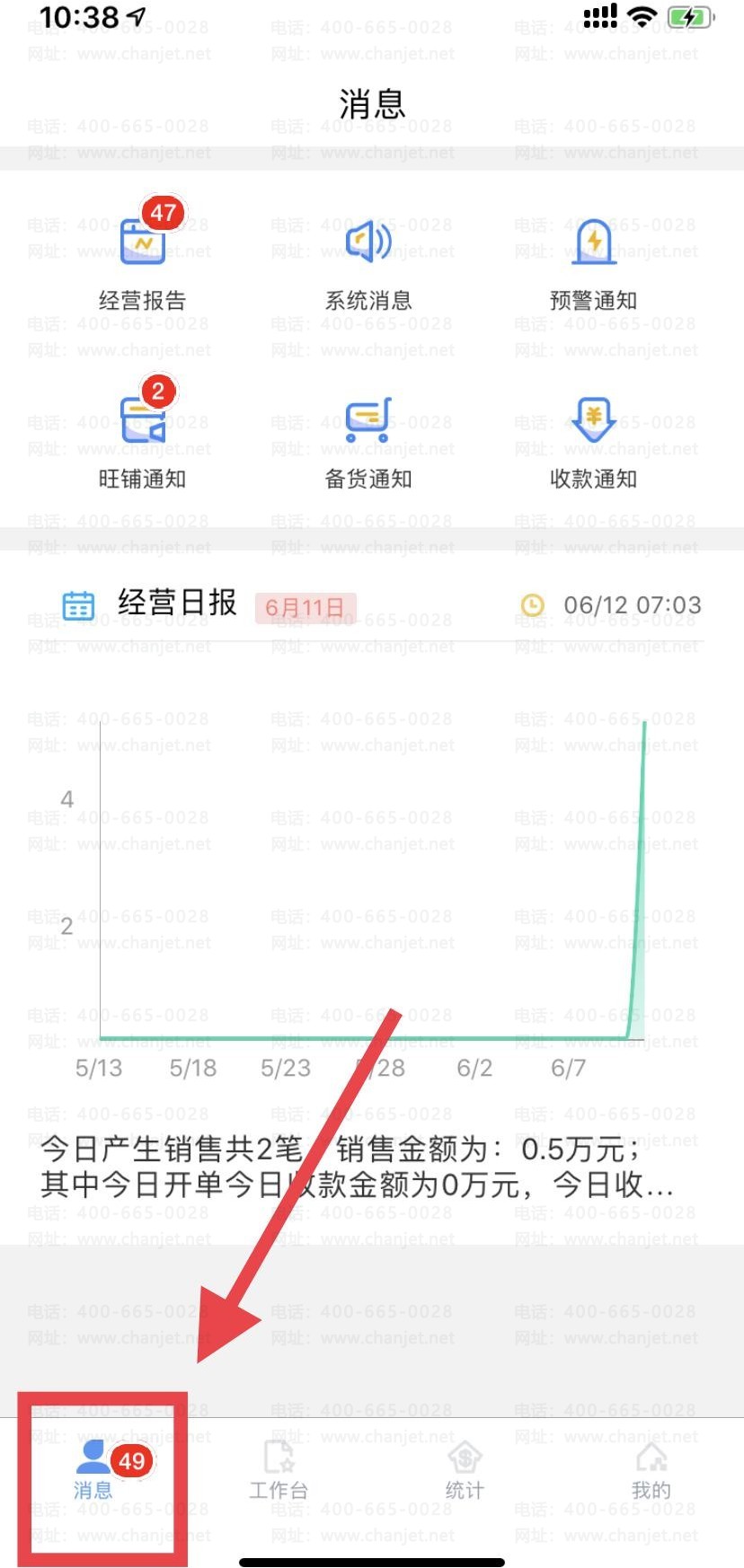
Task: Switch to the 工作台 tab
Action: (x=279, y=1468)
